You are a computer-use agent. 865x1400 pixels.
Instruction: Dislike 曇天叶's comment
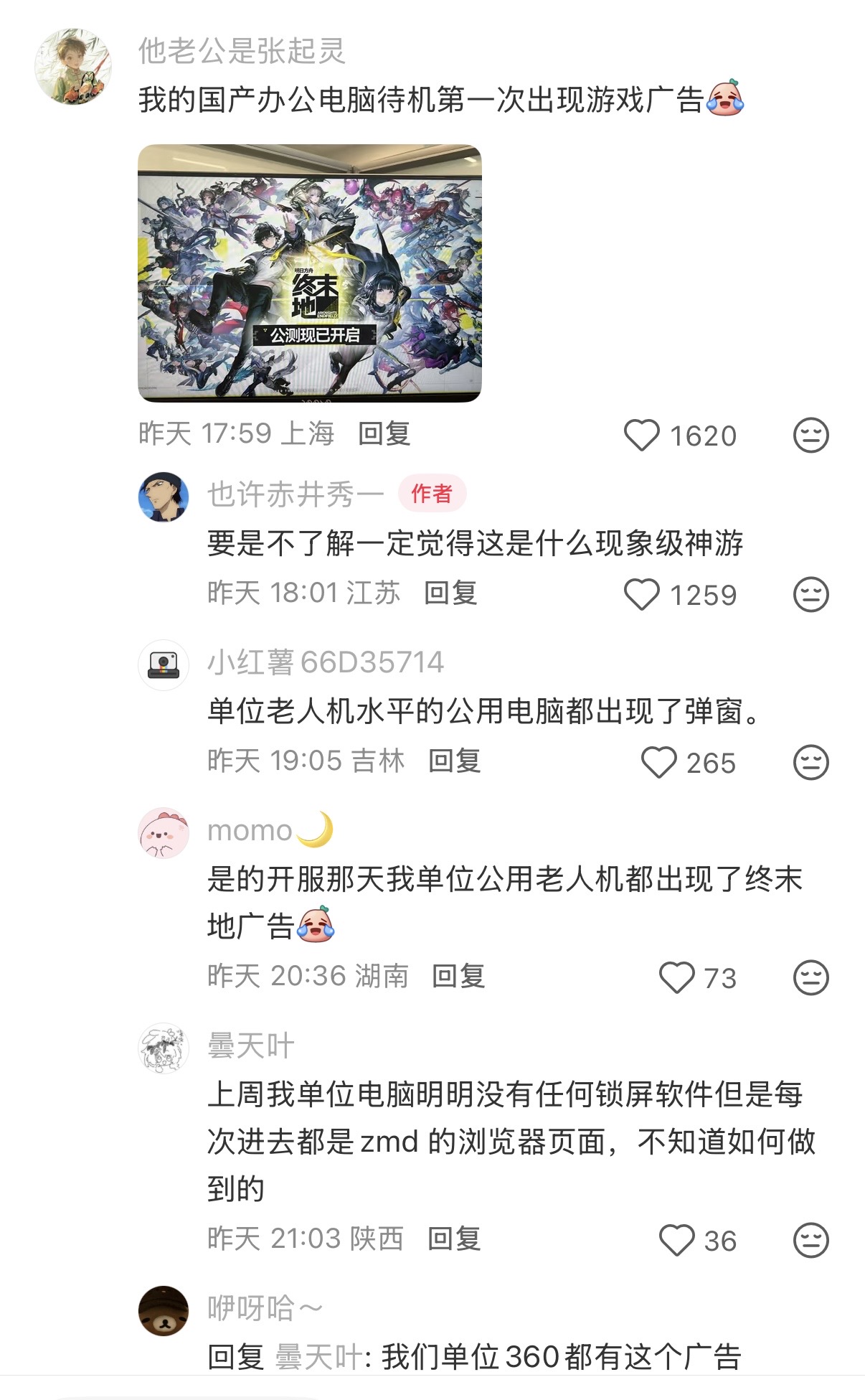(x=810, y=1240)
